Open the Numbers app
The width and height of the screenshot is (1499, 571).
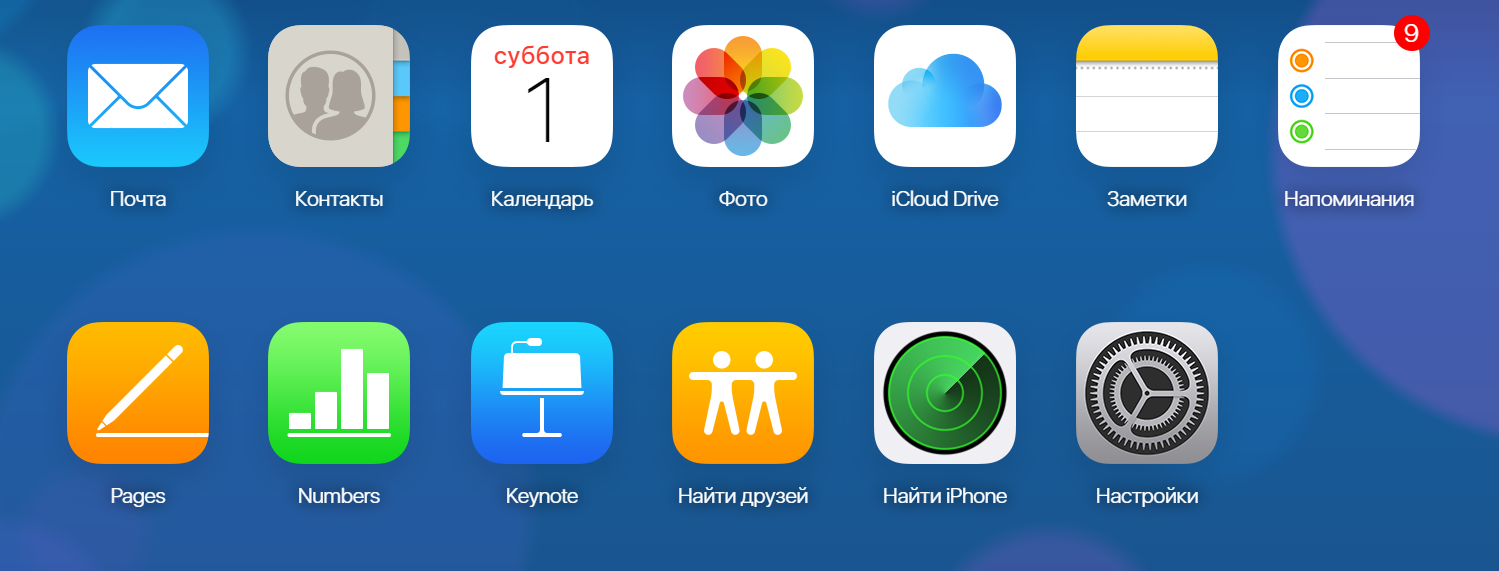click(339, 393)
